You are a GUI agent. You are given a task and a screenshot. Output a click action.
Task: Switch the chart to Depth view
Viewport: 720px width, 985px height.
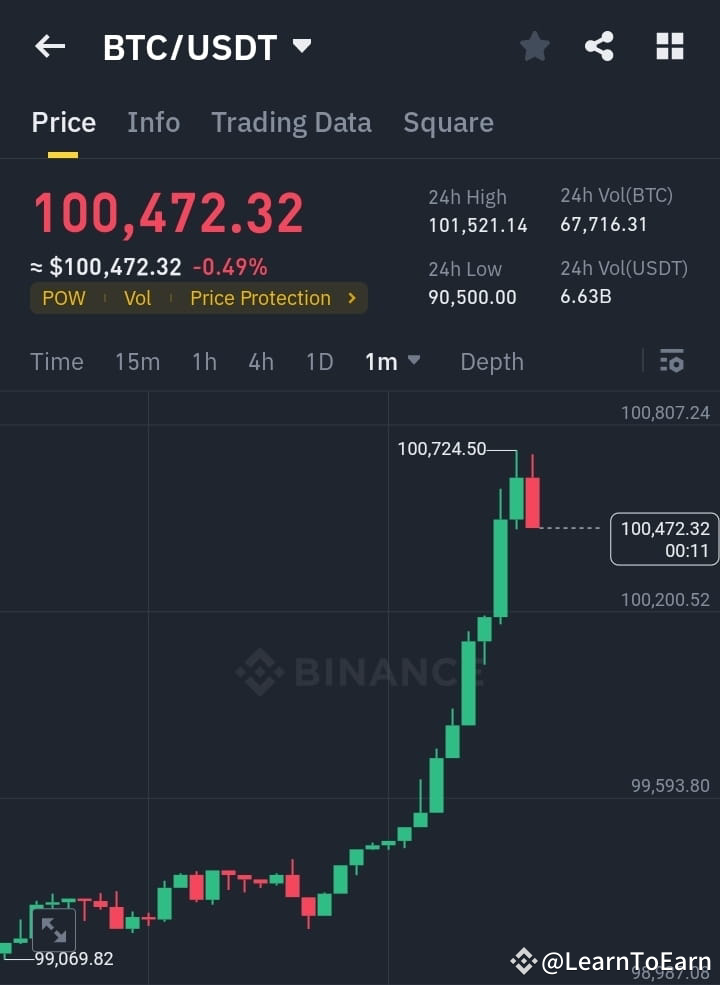point(491,361)
